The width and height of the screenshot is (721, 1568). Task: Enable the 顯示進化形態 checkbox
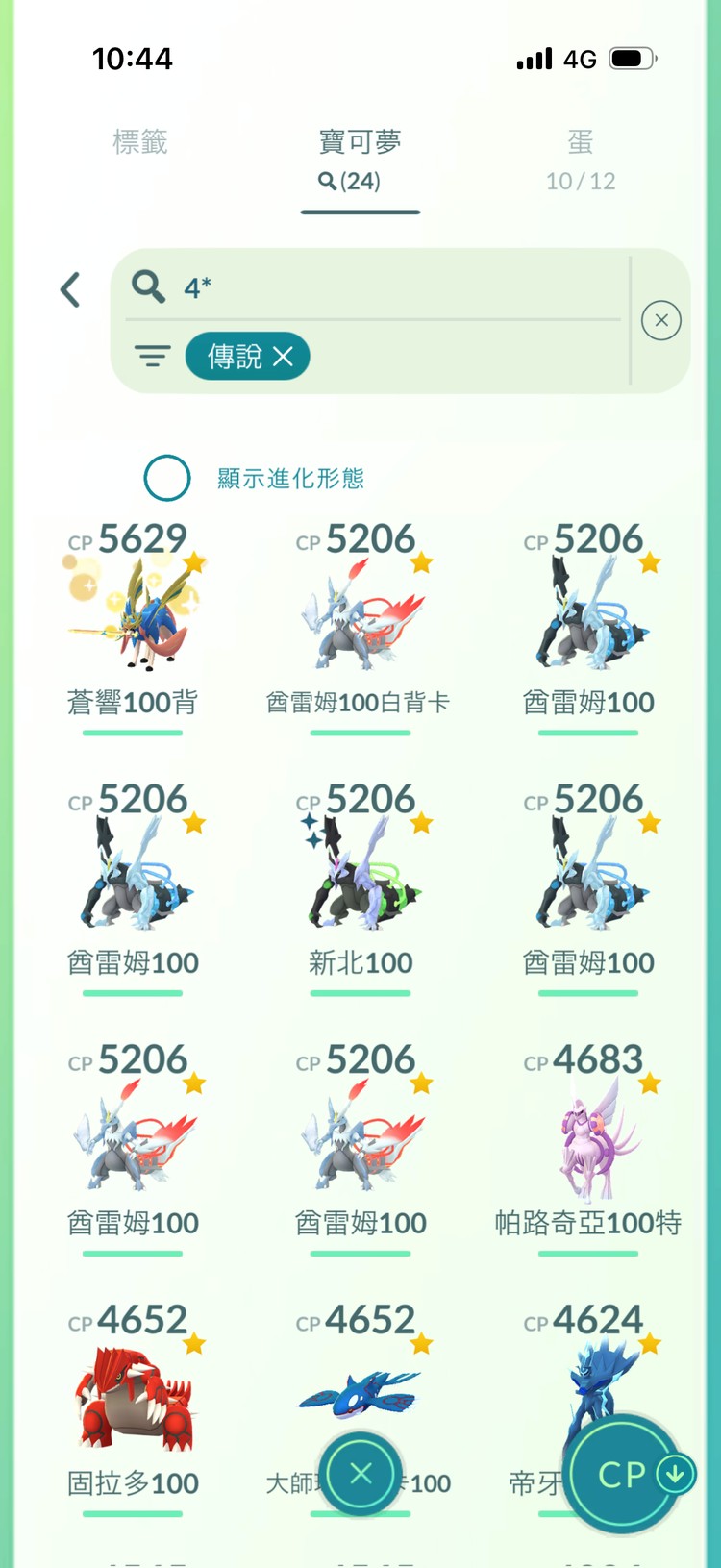click(x=167, y=477)
